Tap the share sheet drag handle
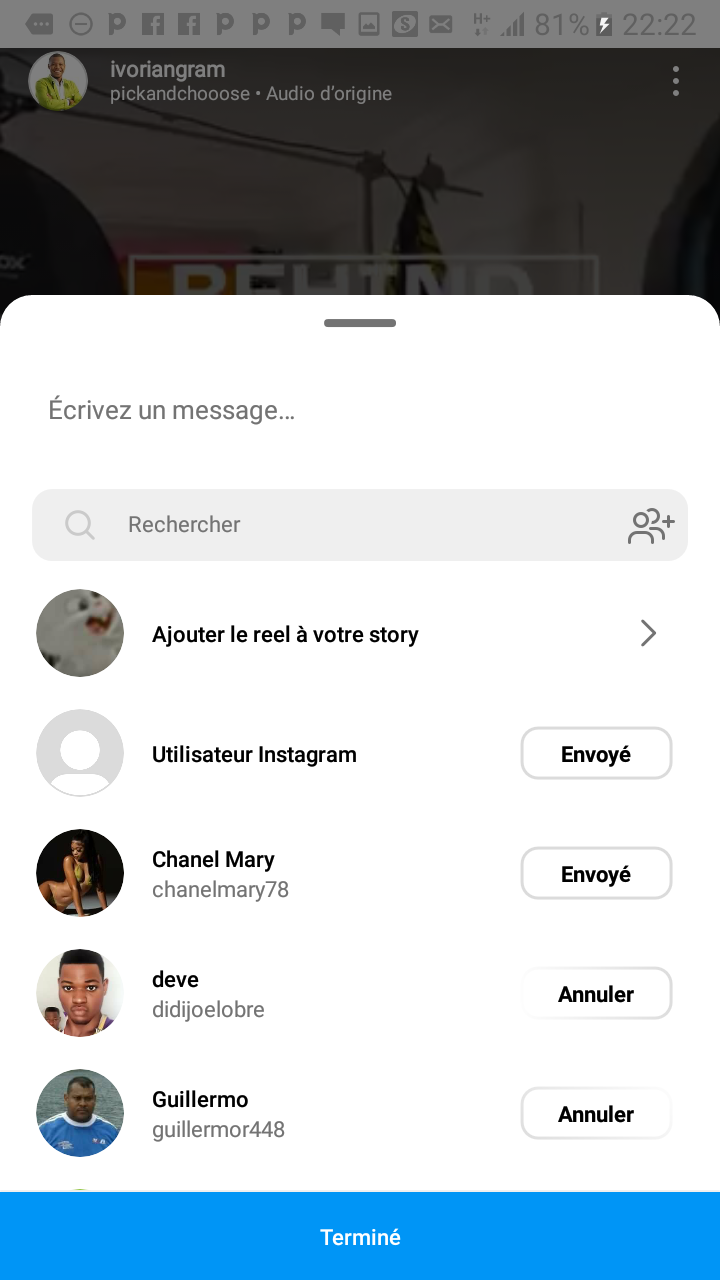This screenshot has width=720, height=1280. pos(360,323)
